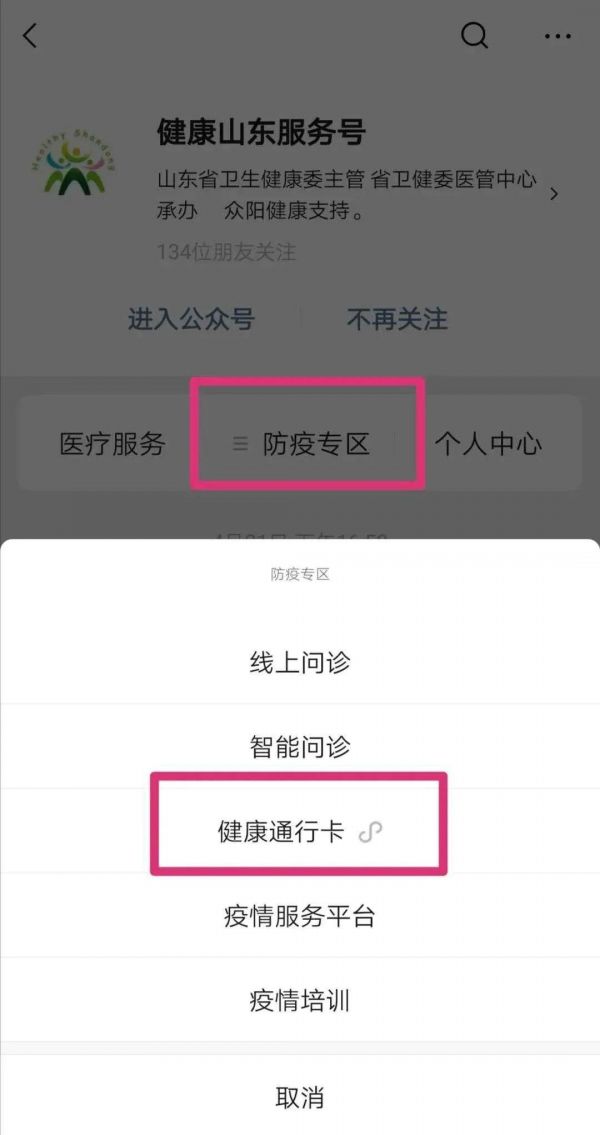
Task: Select 智能问诊 option
Action: [x=300, y=746]
